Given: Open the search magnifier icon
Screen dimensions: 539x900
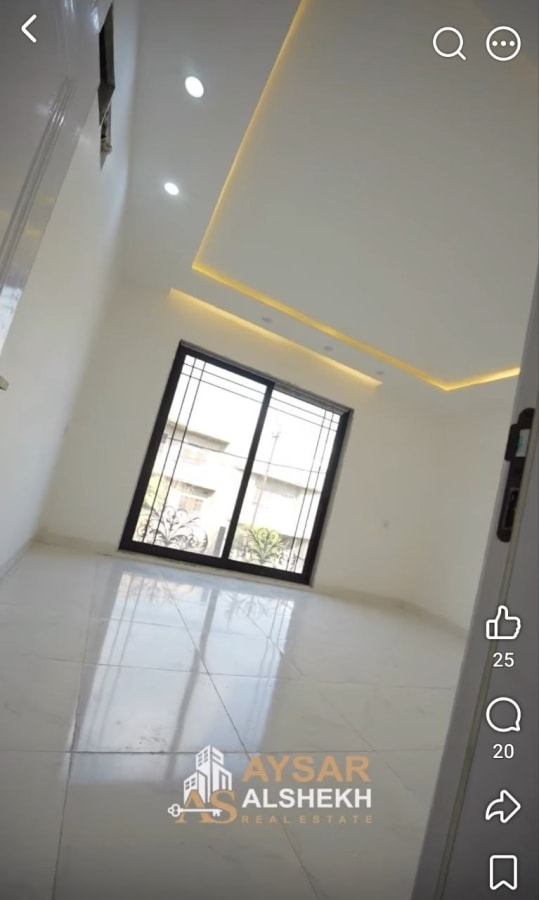Looking at the screenshot, I should [x=449, y=44].
